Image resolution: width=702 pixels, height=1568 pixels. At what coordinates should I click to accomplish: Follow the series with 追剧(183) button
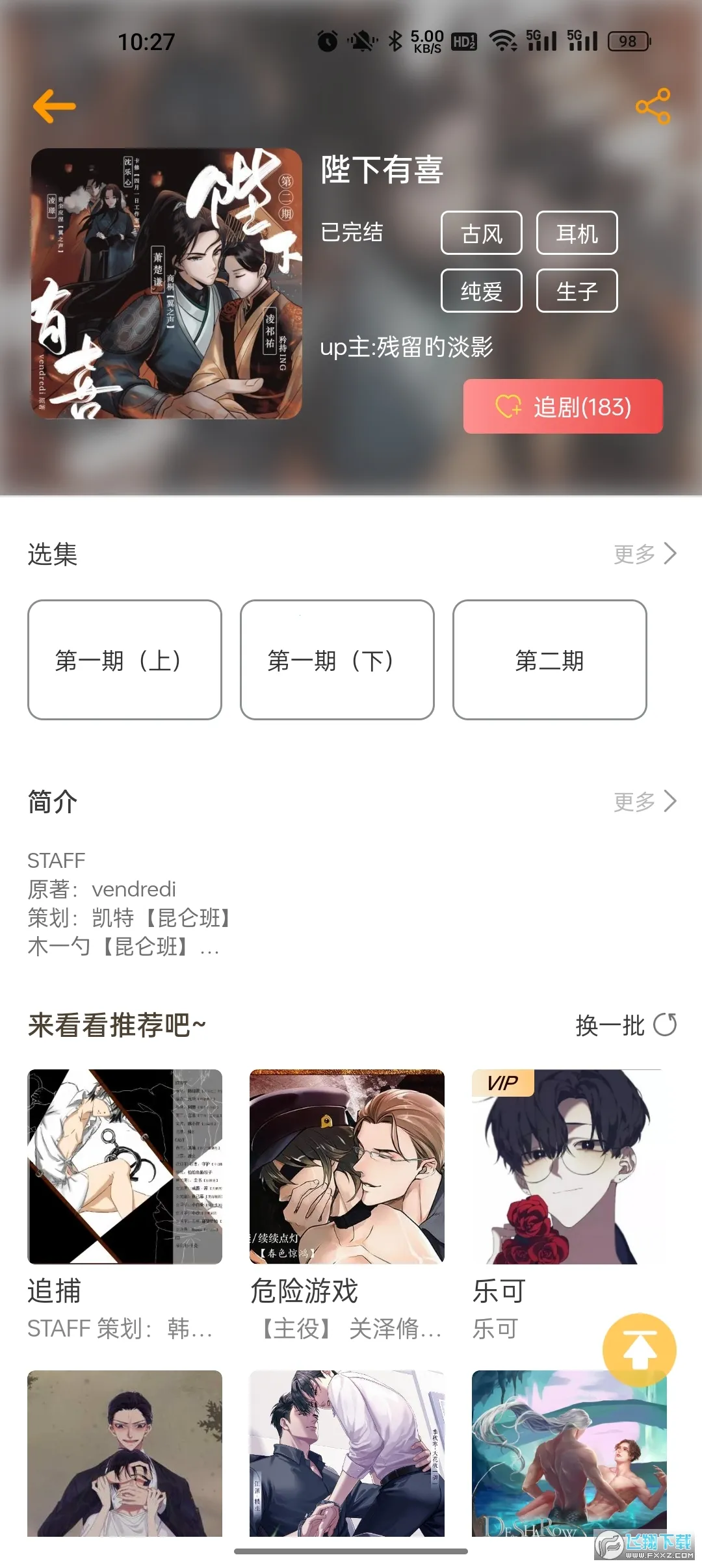563,406
